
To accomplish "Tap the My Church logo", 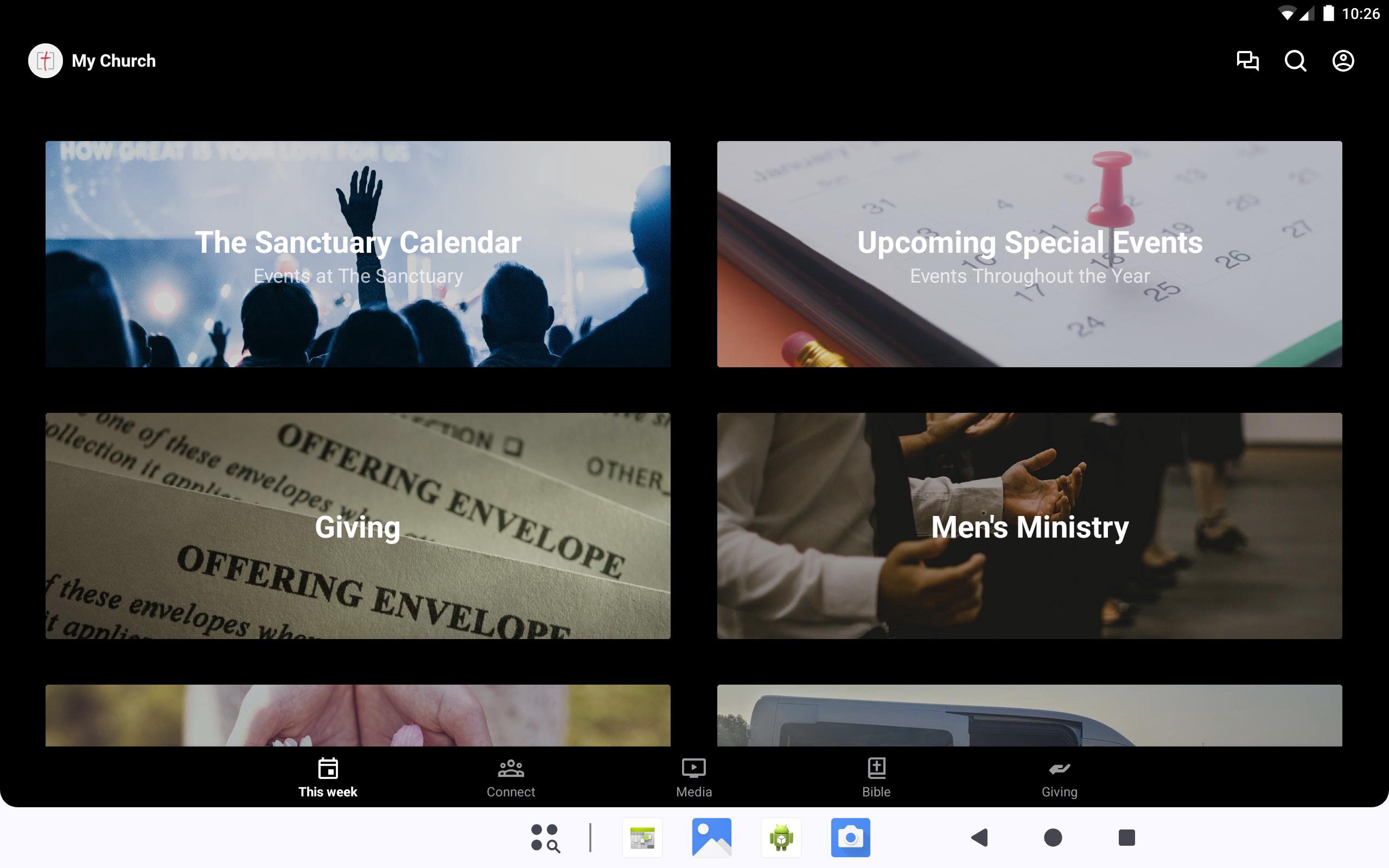I will pos(46,61).
